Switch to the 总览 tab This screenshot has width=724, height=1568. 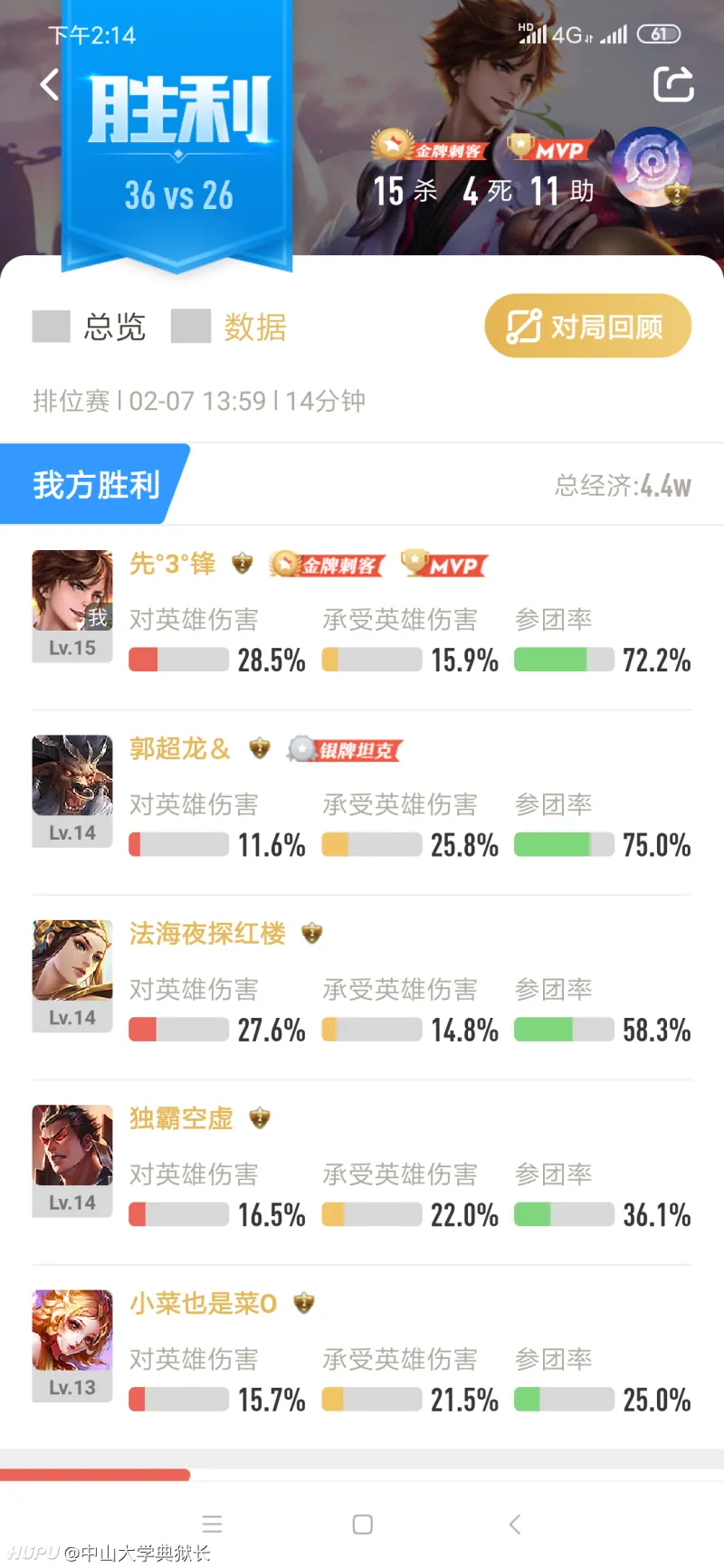tap(114, 327)
